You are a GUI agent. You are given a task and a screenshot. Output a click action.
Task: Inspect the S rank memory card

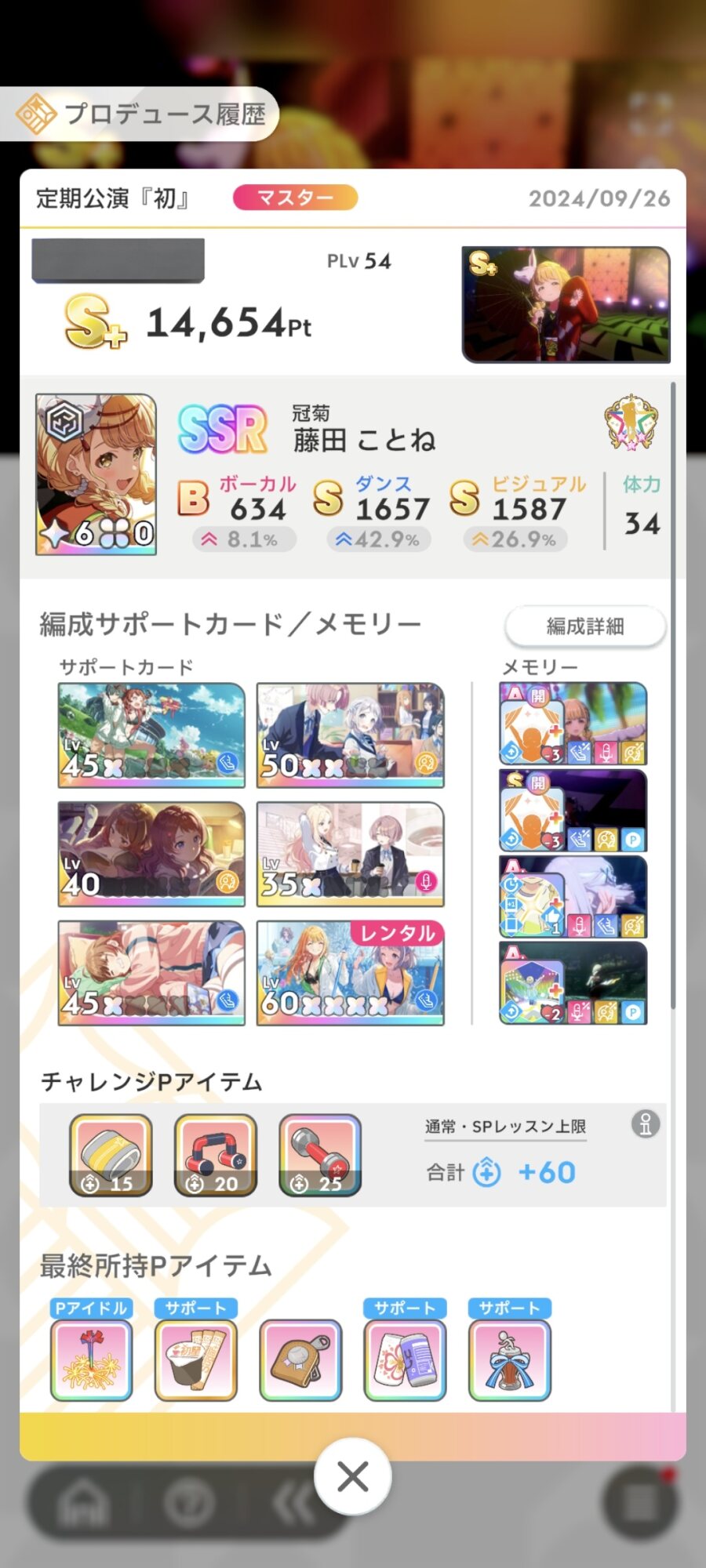(573, 811)
